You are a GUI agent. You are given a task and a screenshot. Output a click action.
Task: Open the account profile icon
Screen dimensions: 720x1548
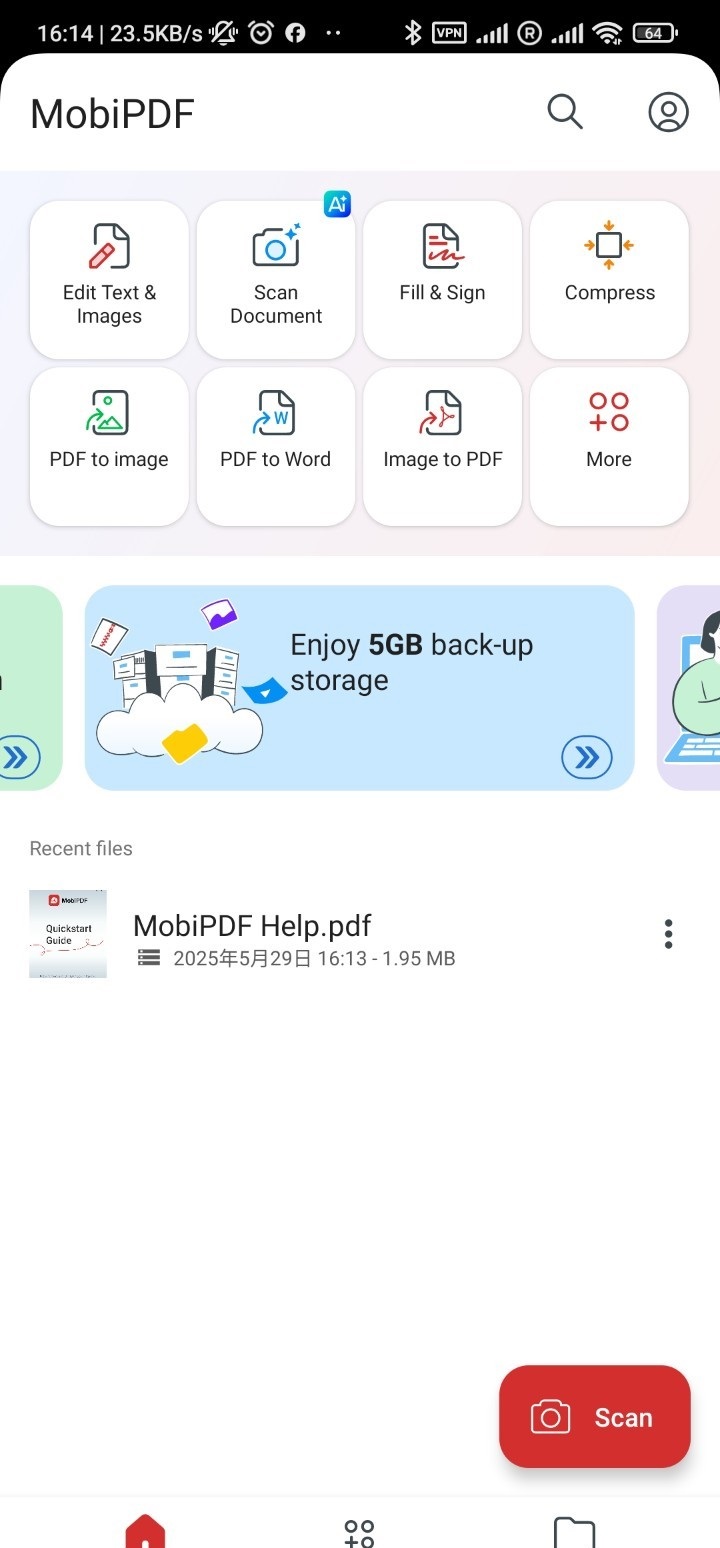[668, 112]
